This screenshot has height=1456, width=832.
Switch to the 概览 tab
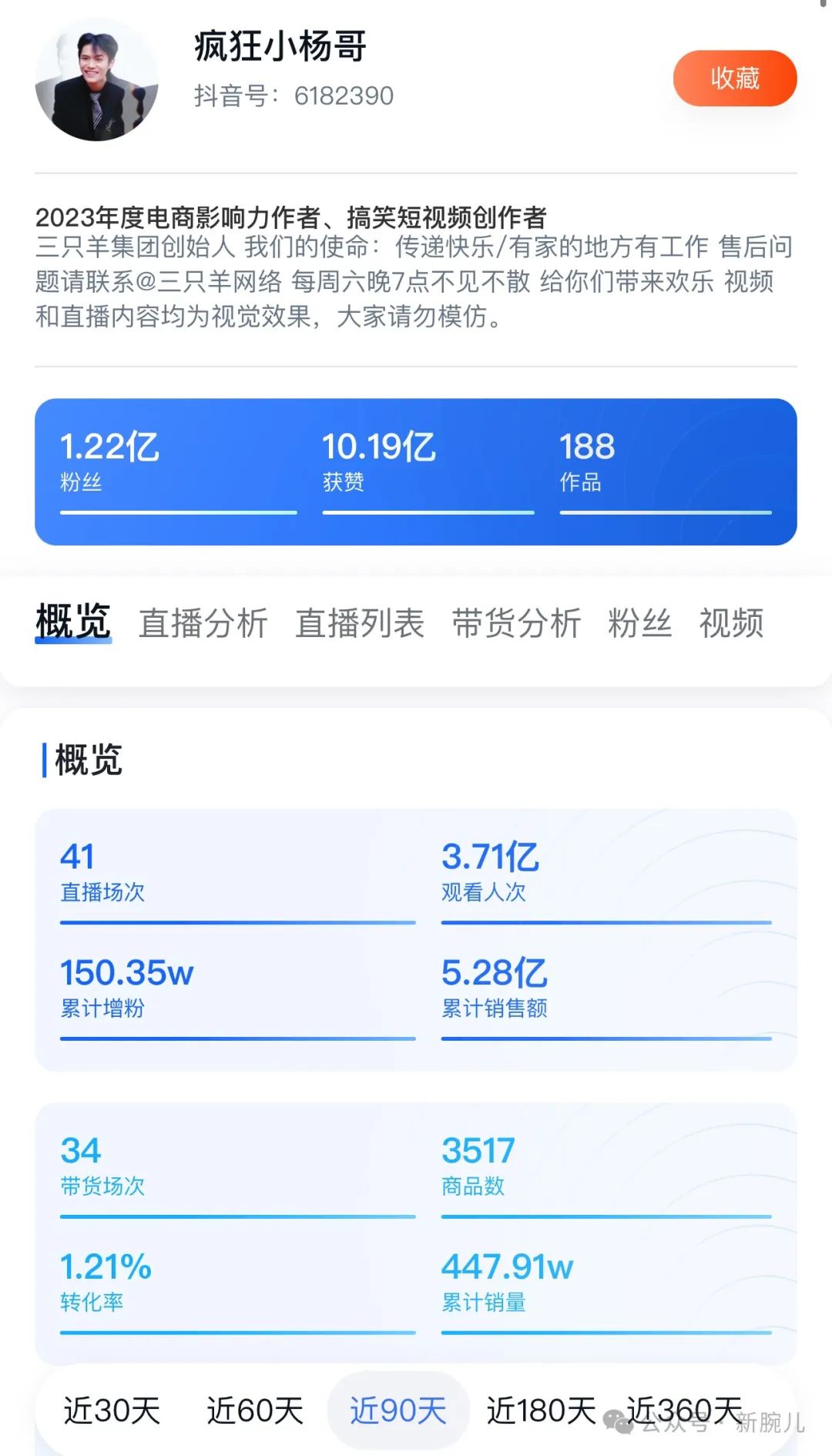(73, 622)
